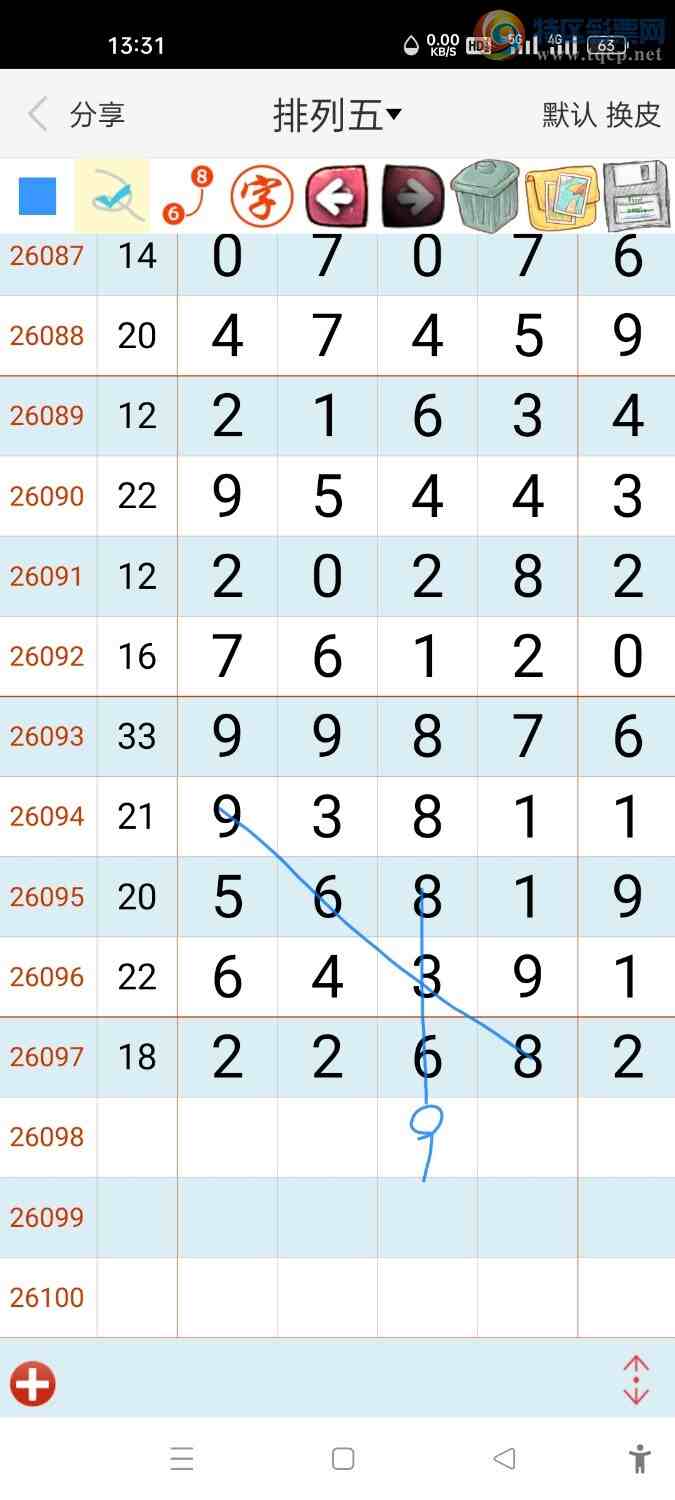Open the picture folder icon
The width and height of the screenshot is (675, 1500).
(561, 197)
